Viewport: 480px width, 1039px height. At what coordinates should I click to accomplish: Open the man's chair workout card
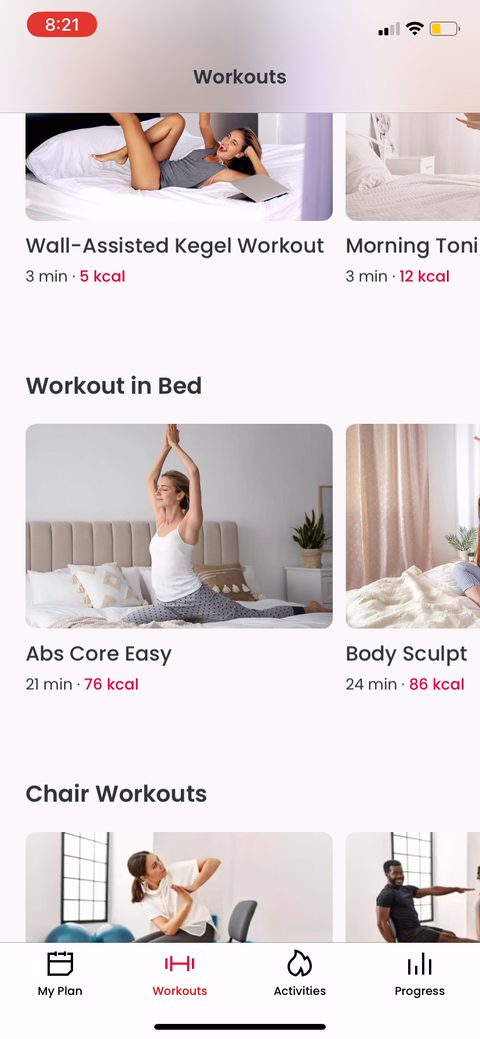click(x=412, y=887)
